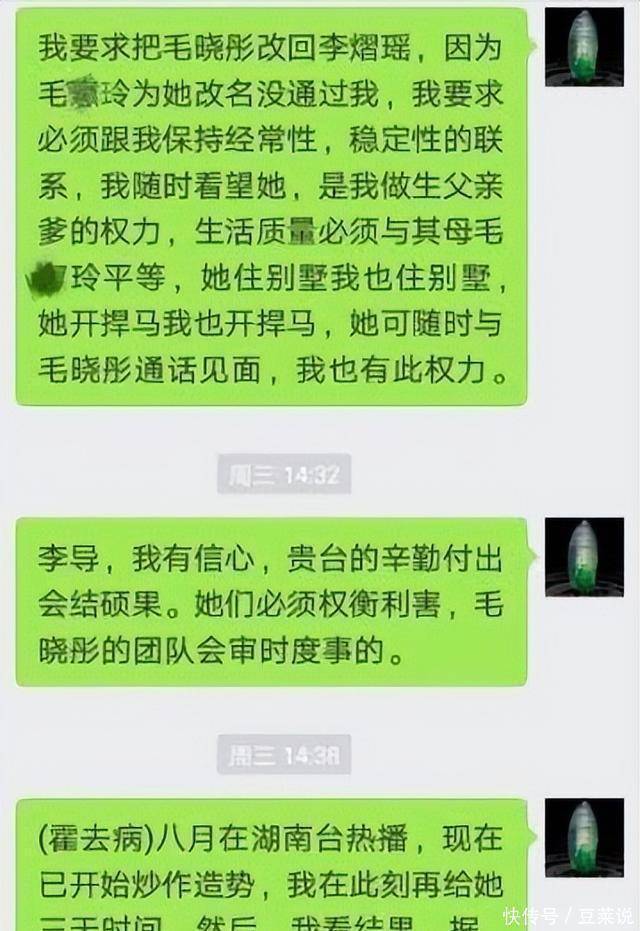
Task: View profile via avatar beside the 霍去病 message
Action: point(584,838)
